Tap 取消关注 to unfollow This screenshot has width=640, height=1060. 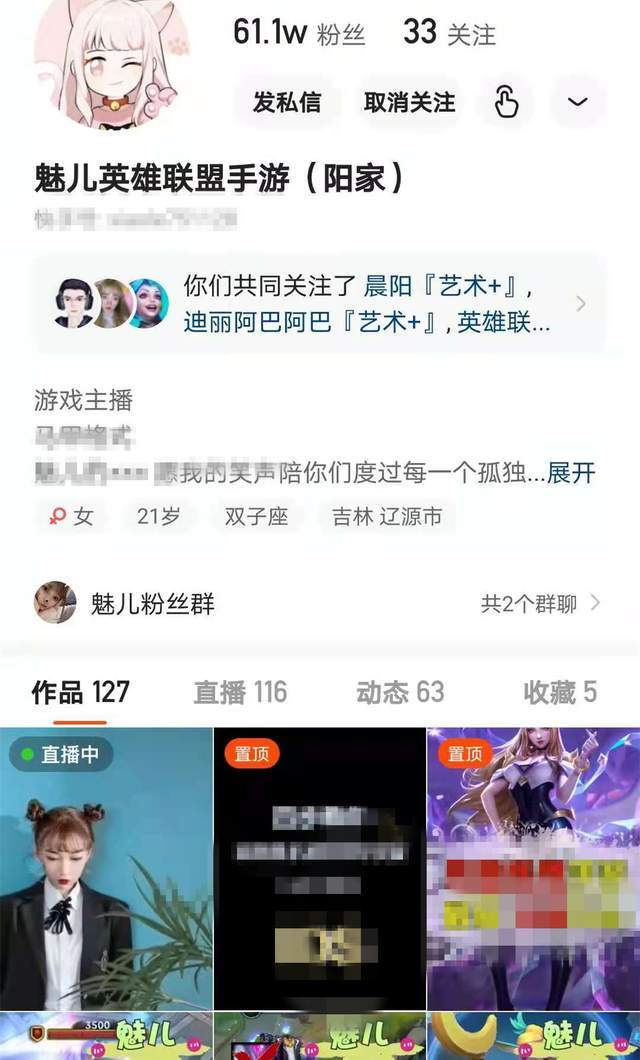point(409,102)
